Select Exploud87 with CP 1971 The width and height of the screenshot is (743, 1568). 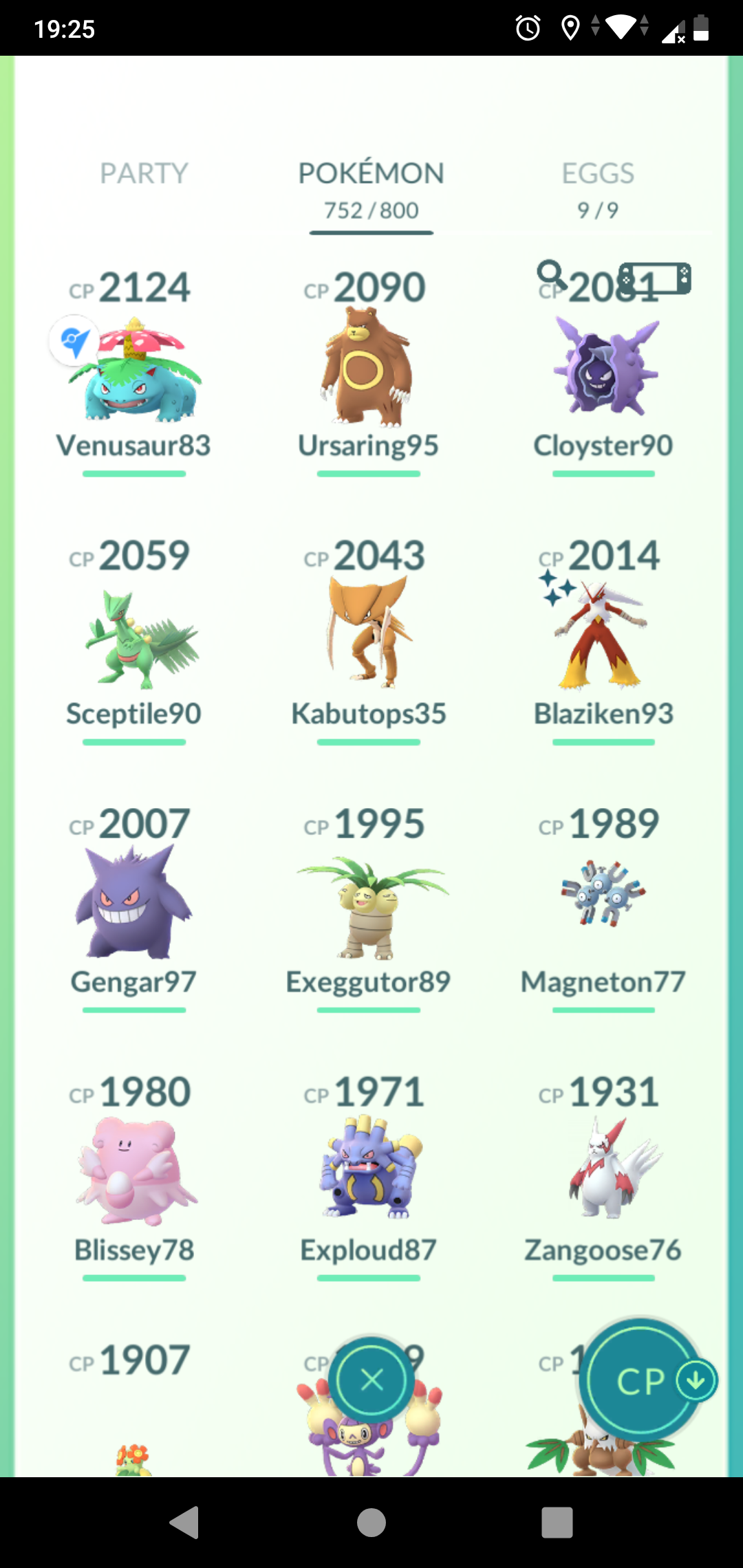tap(368, 1169)
